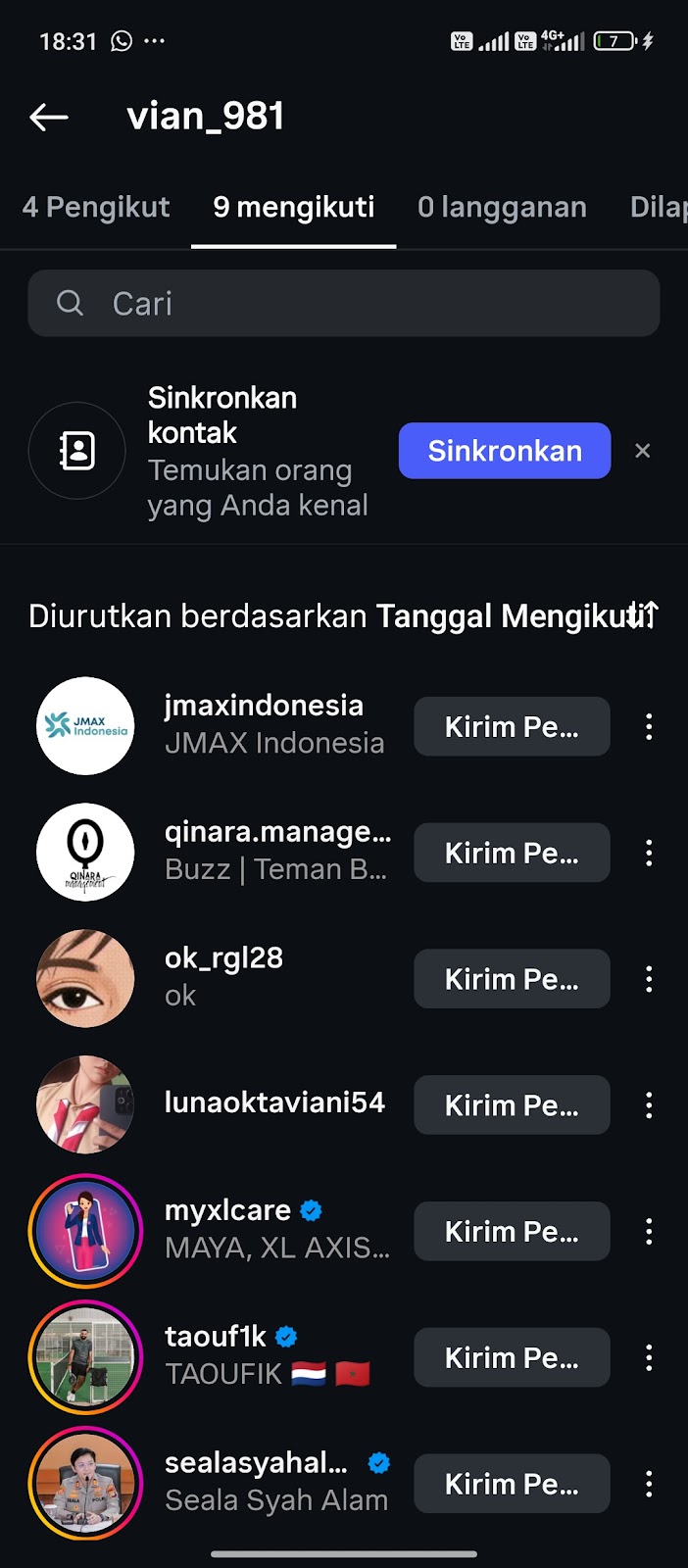Go back using the arrow icon

[x=49, y=118]
